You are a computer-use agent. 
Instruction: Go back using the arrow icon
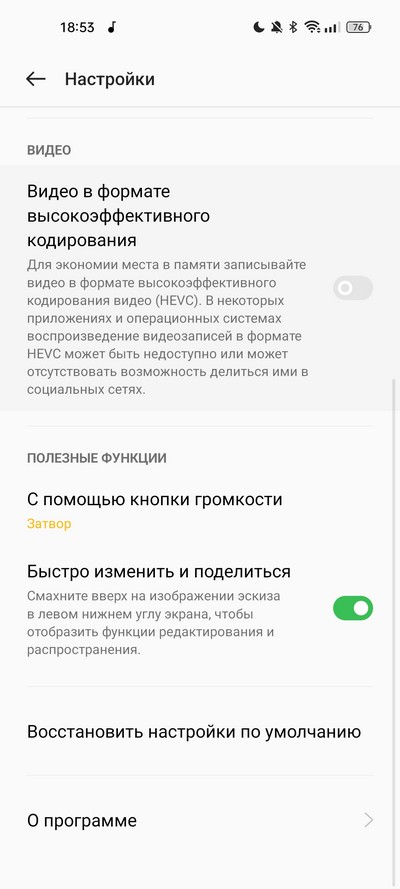tap(36, 79)
